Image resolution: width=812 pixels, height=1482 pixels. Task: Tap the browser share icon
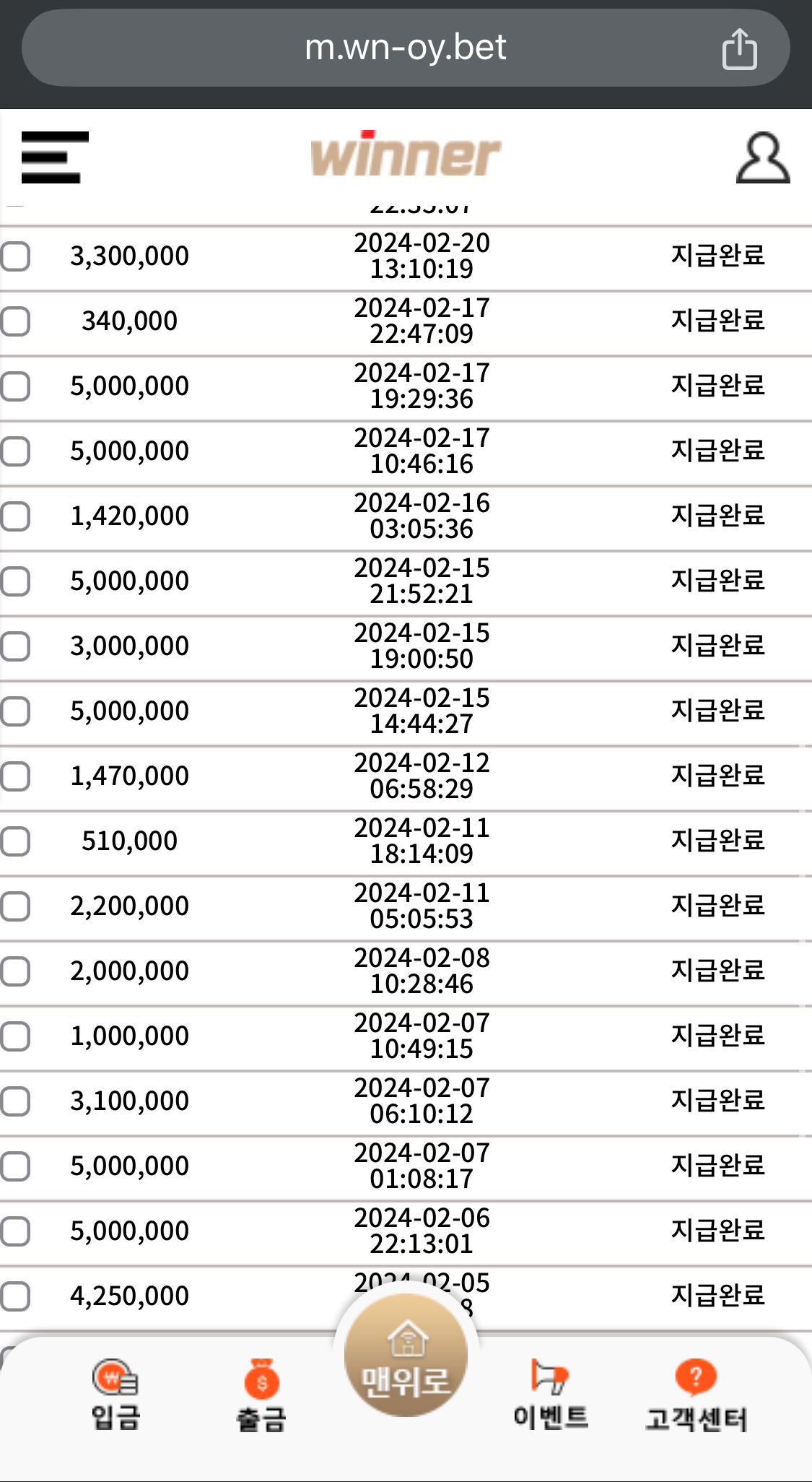740,48
